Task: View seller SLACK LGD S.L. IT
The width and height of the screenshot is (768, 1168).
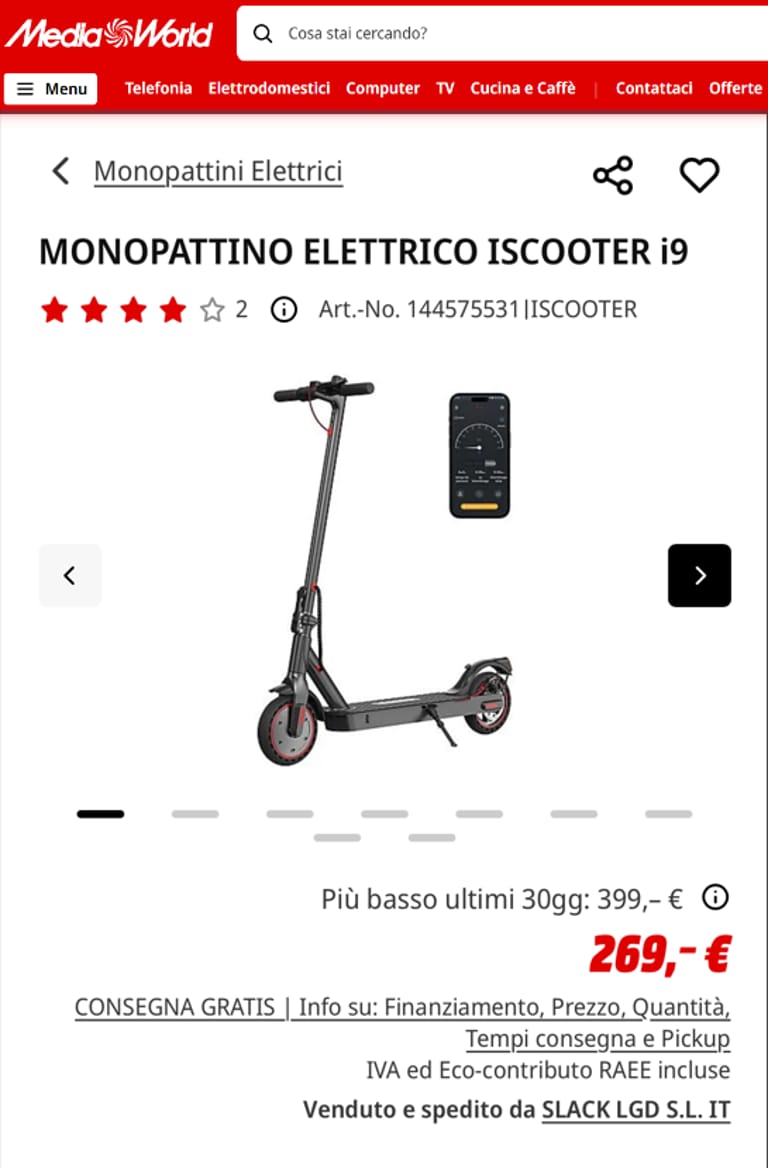Action: click(x=635, y=1109)
